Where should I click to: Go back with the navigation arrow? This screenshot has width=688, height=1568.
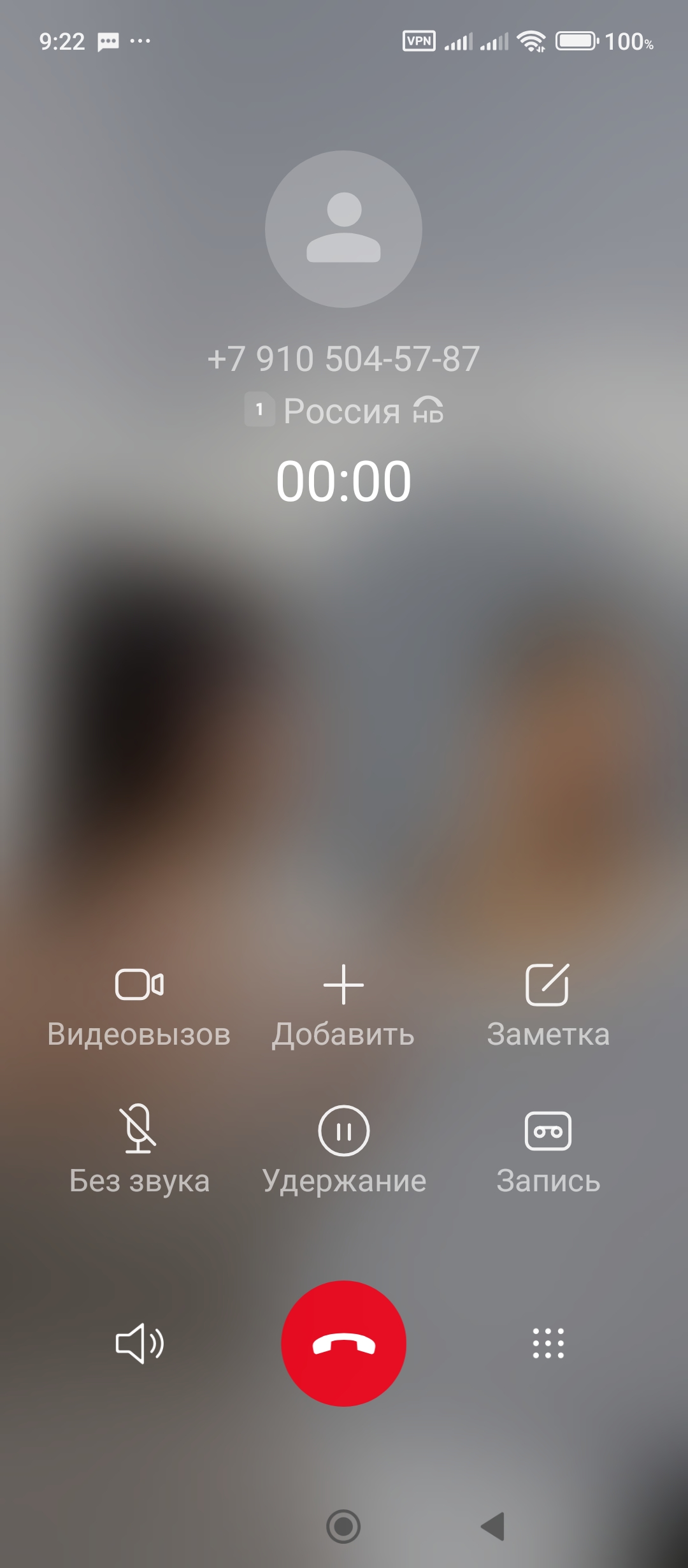pos(492,1527)
